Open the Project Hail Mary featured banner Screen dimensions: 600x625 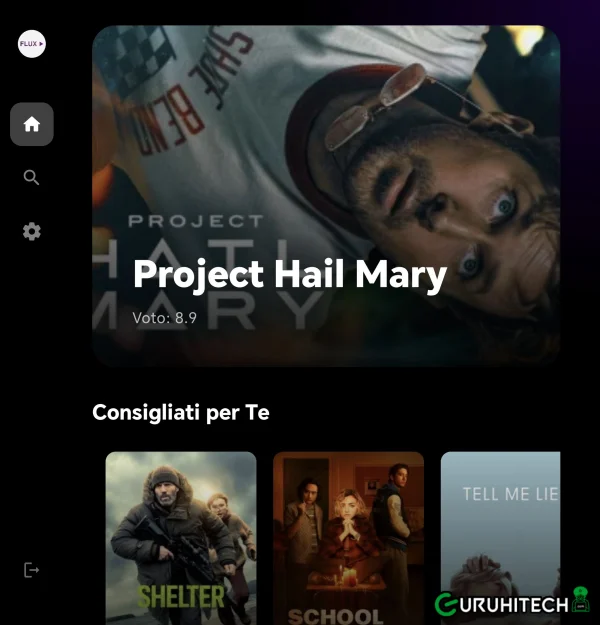(x=326, y=195)
